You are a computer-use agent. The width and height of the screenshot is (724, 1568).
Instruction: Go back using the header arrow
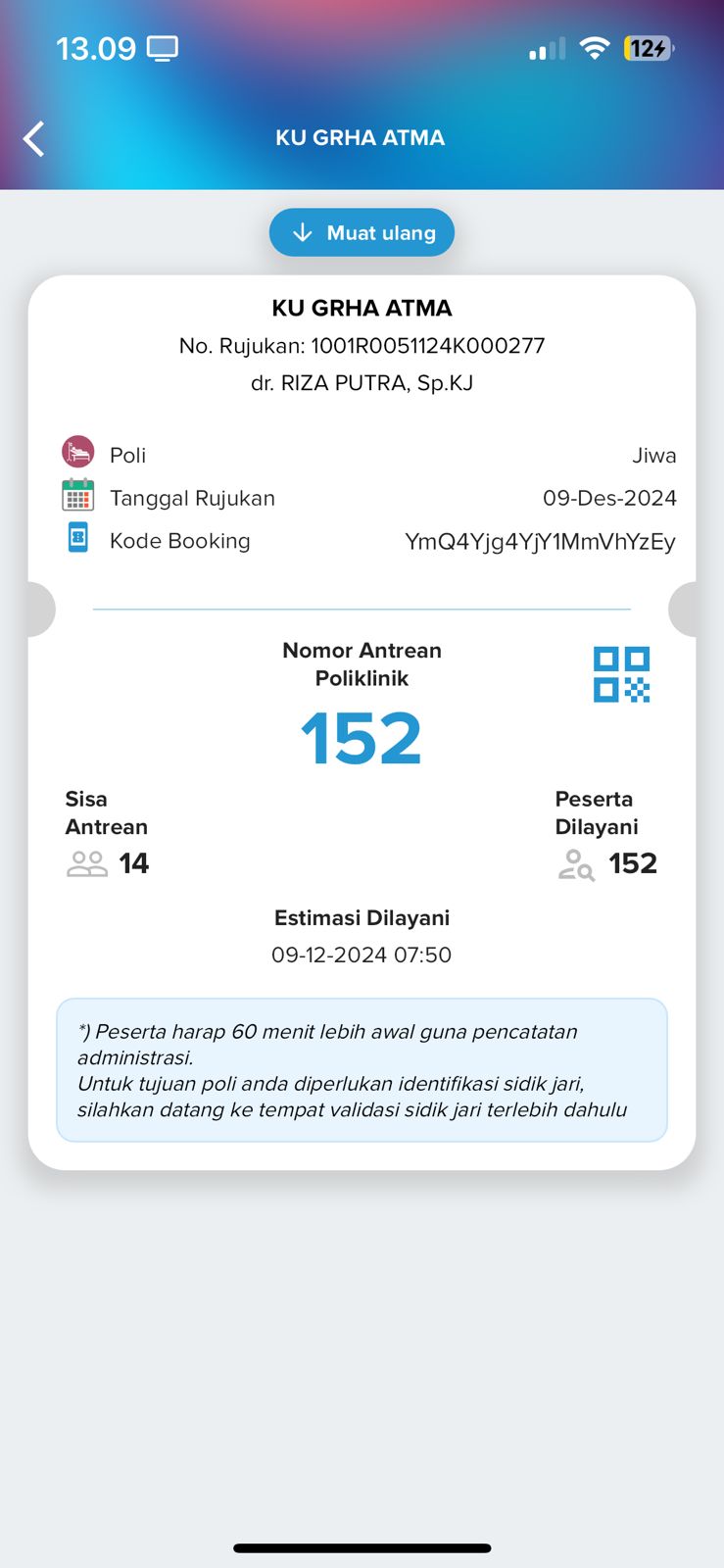[x=34, y=138]
